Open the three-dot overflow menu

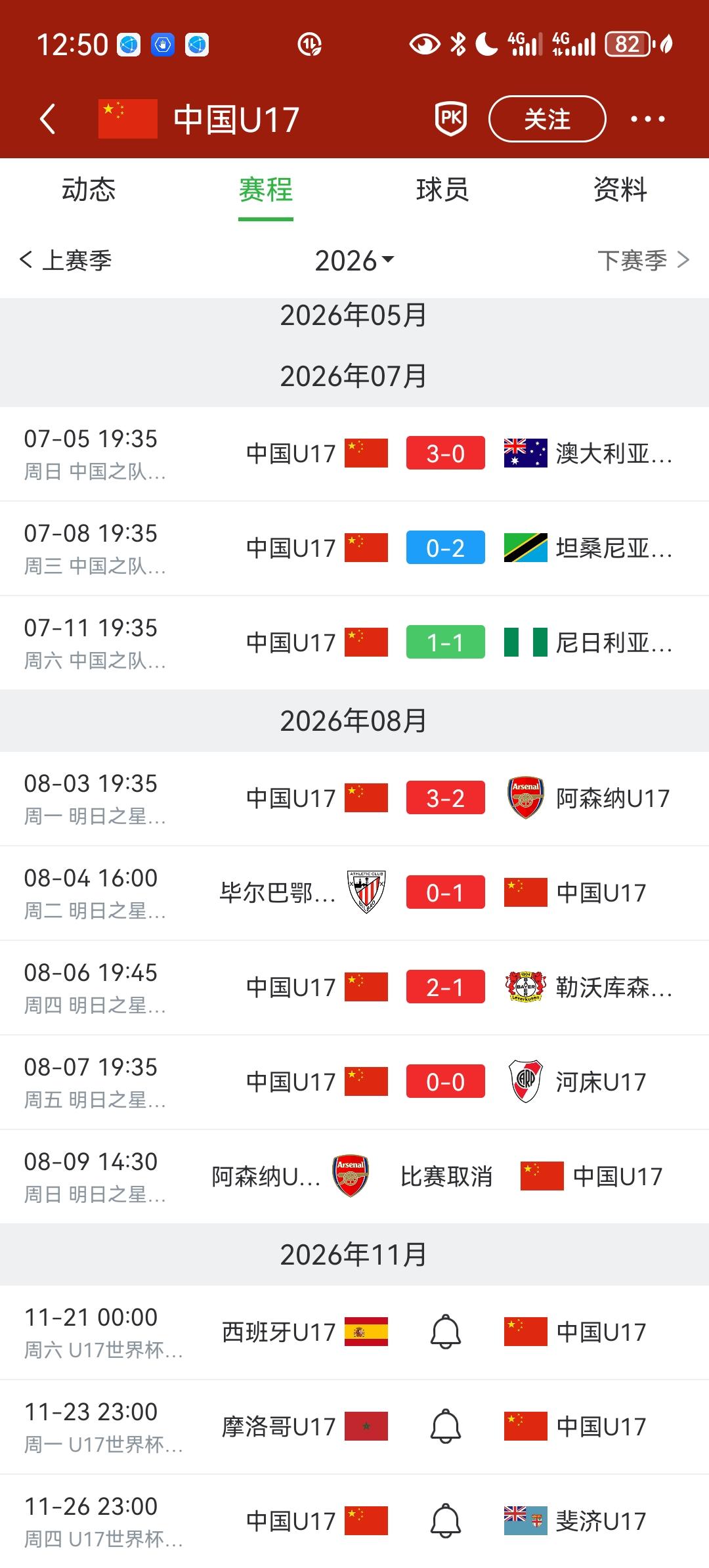[647, 119]
